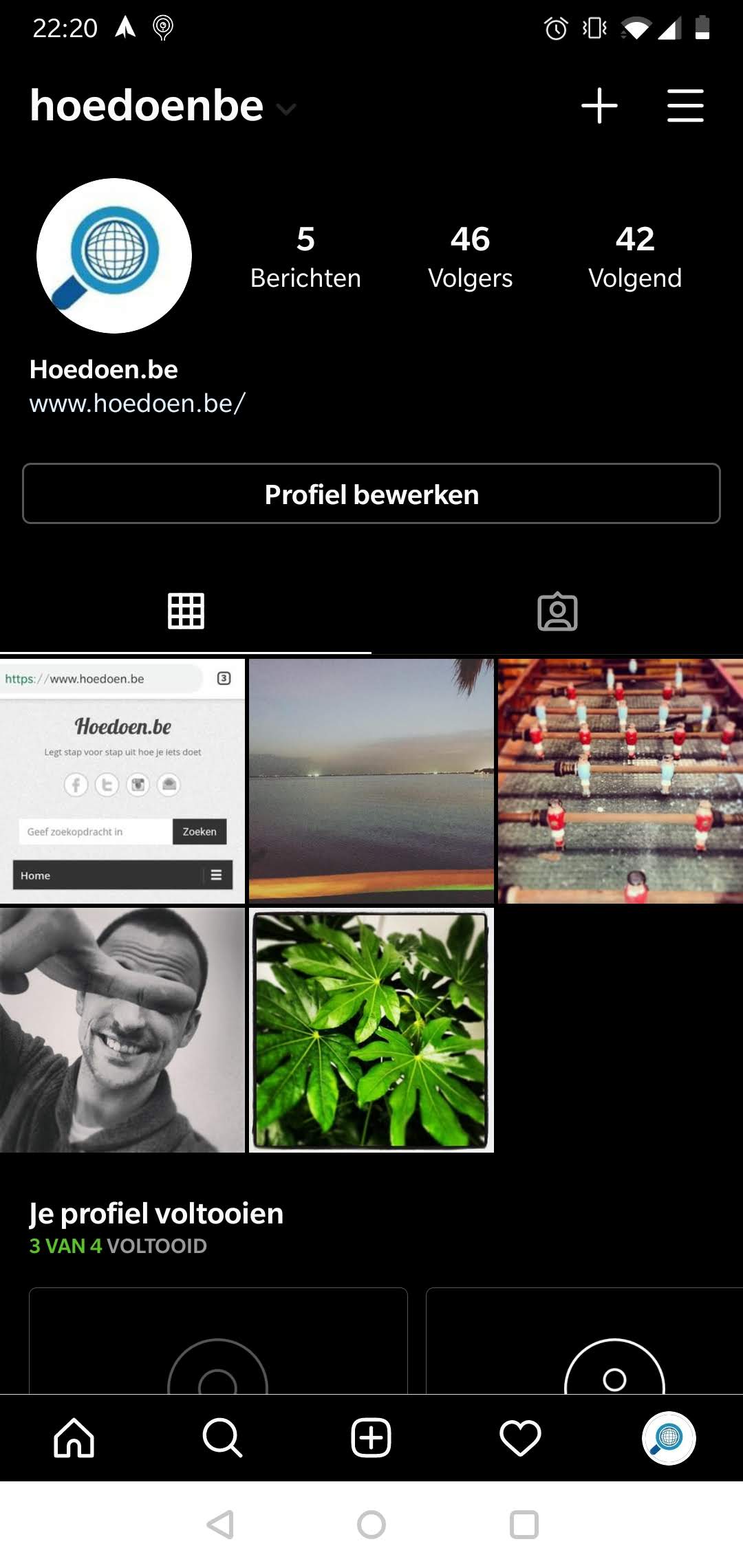
Task: Open the search tab
Action: 222,1437
